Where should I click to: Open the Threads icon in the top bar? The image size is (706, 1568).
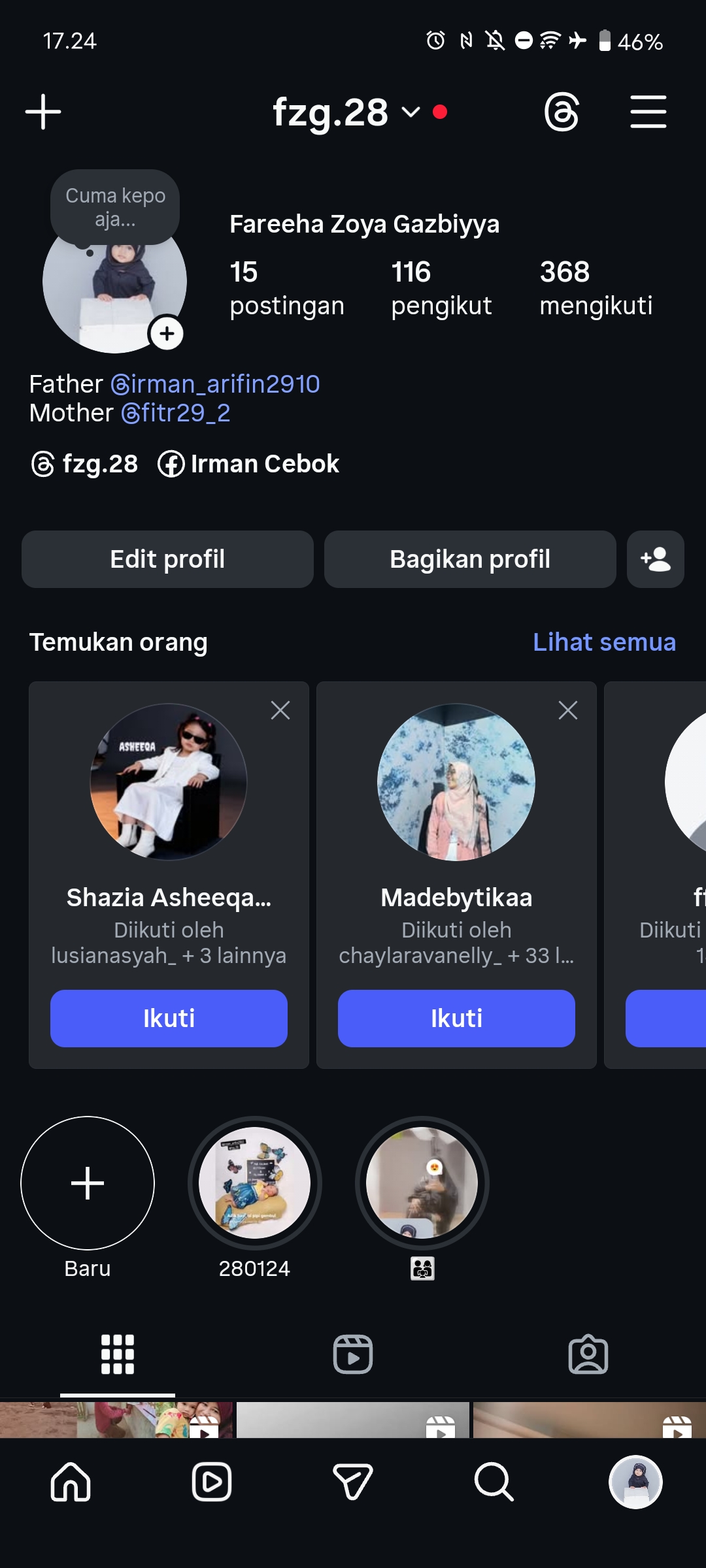(562, 112)
